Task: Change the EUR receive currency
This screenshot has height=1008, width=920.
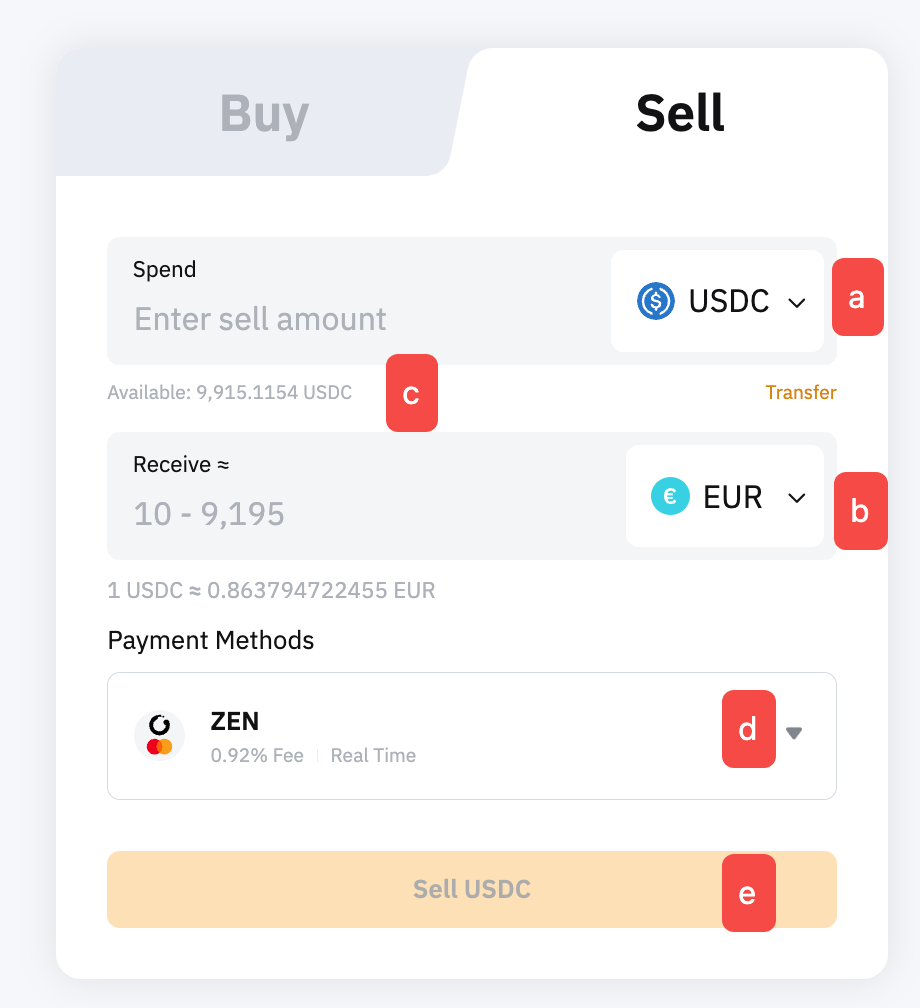Action: (726, 497)
